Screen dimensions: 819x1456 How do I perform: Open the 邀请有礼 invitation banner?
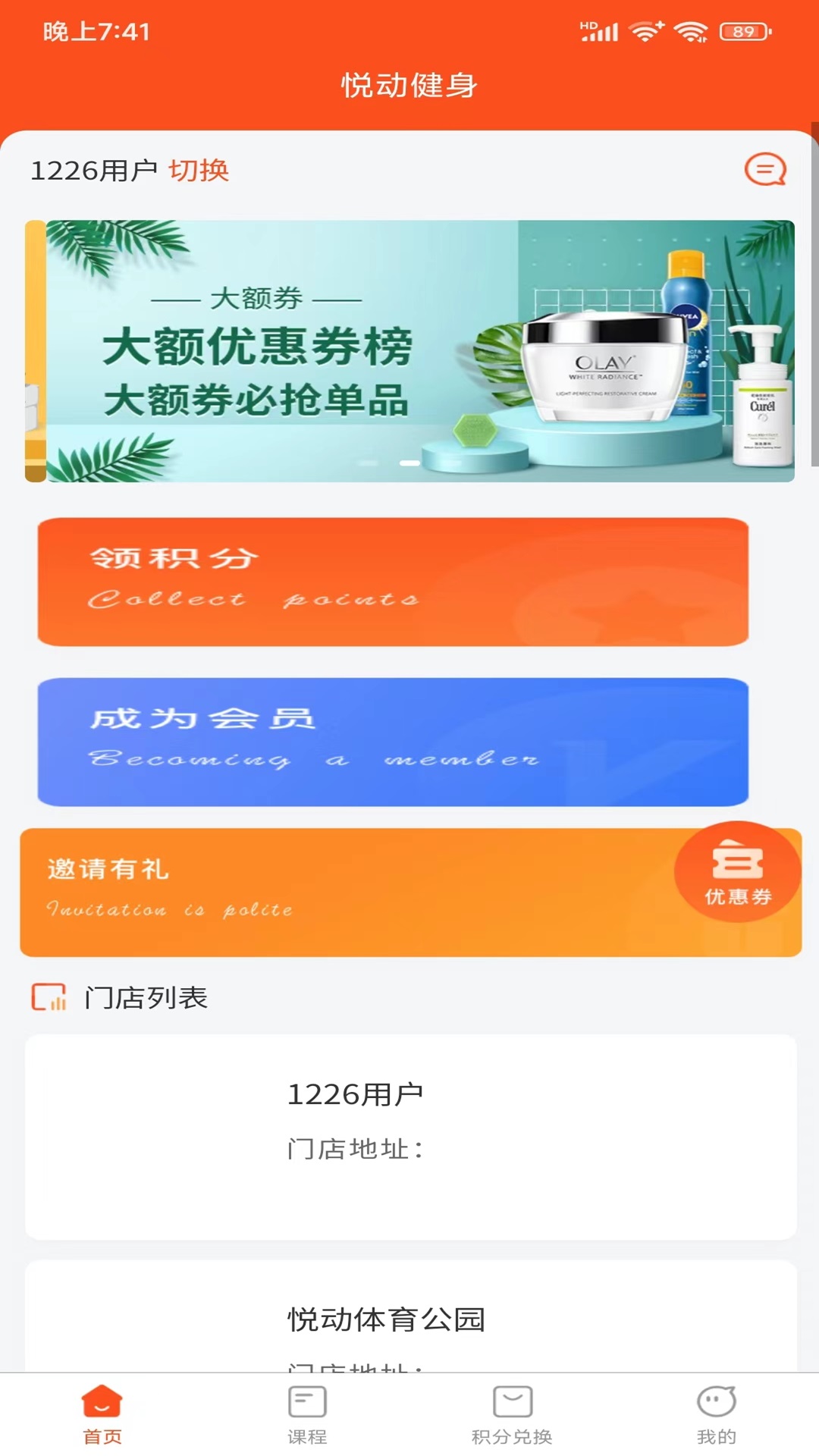tap(303, 891)
